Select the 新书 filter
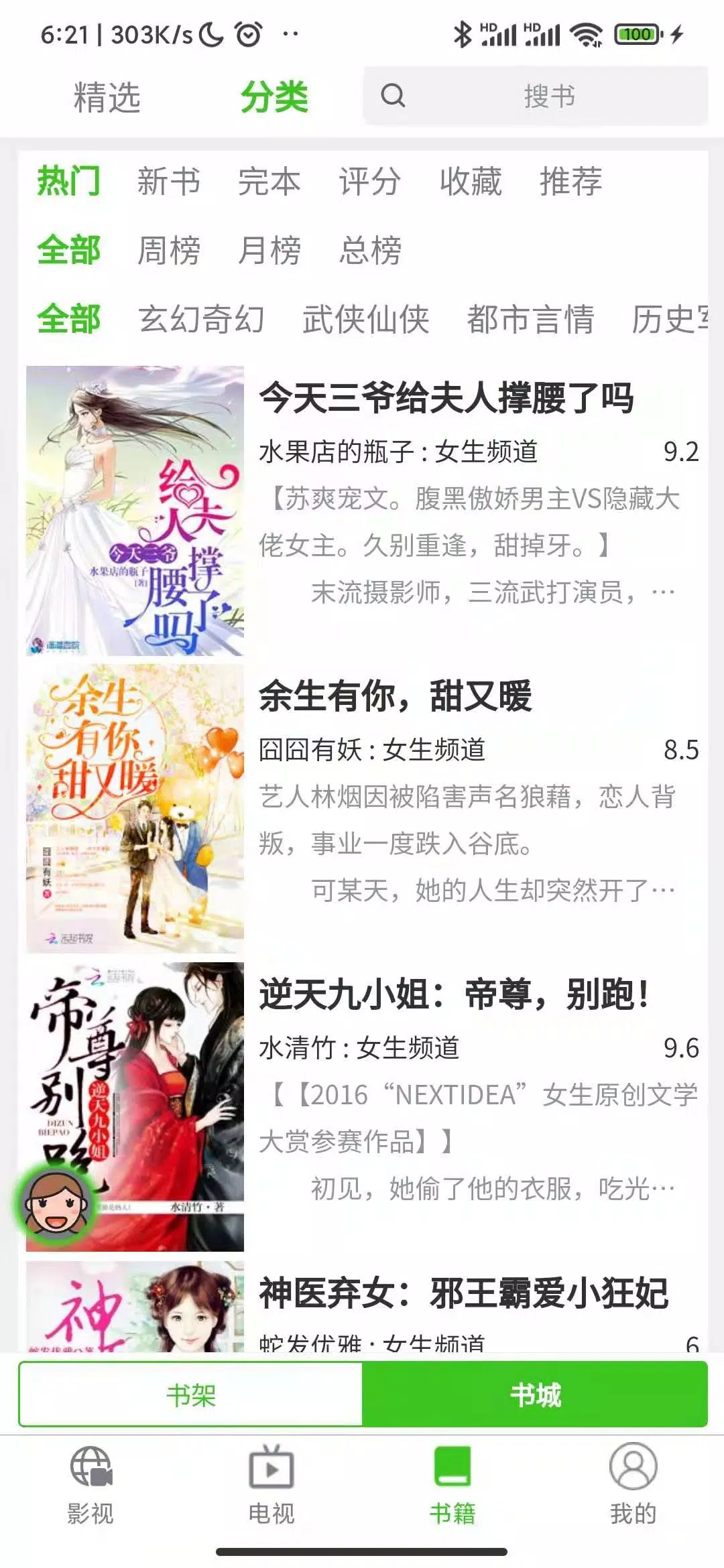The image size is (724, 1568). [x=169, y=182]
